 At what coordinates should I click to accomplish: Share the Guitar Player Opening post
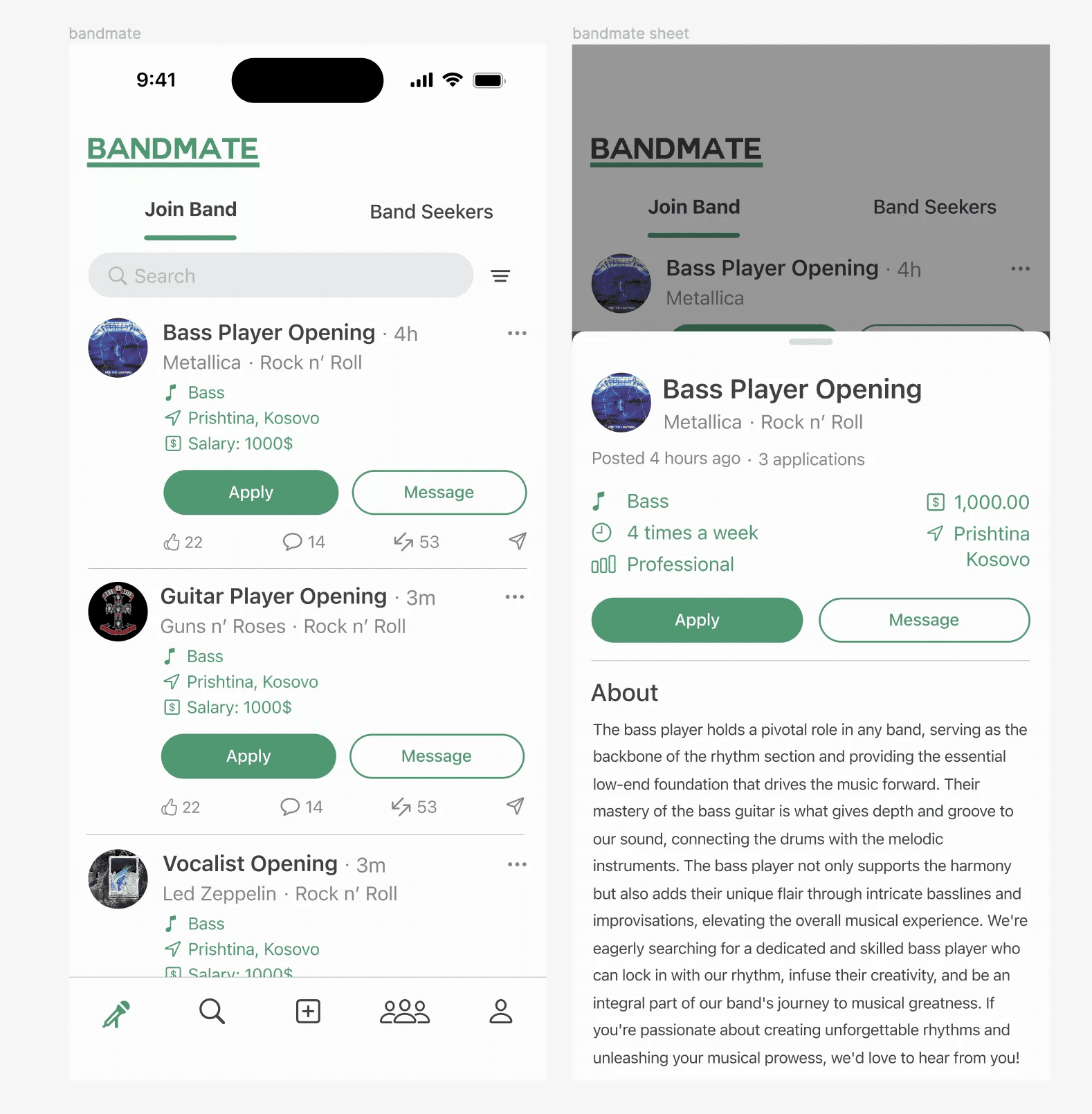[x=515, y=806]
